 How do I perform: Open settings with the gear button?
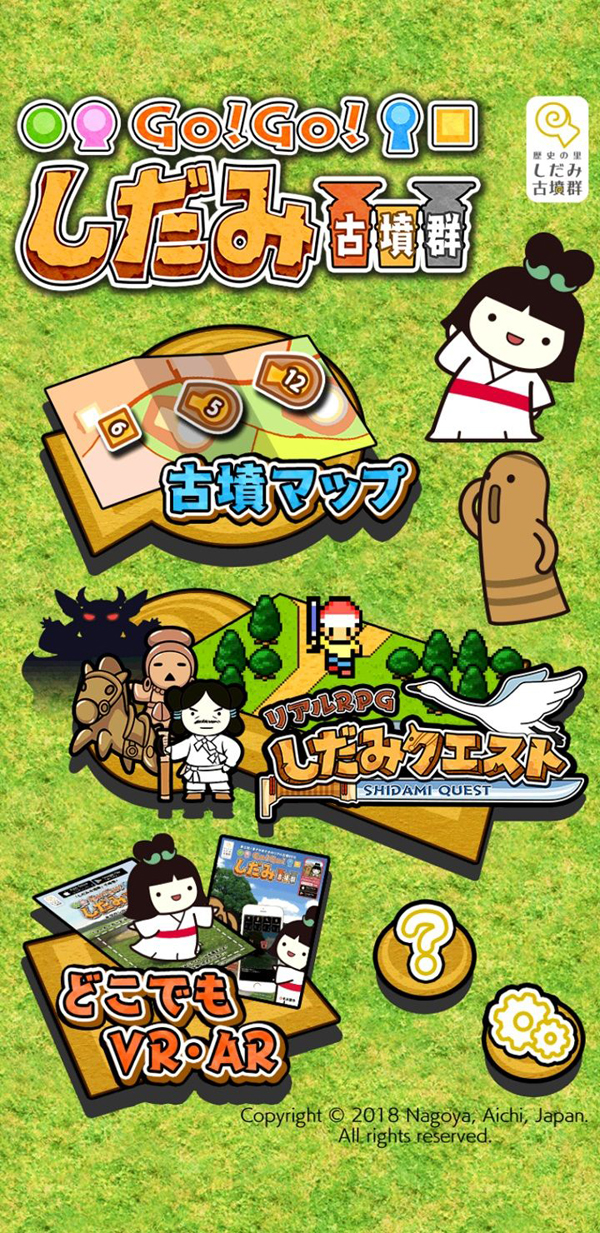coord(533,1025)
